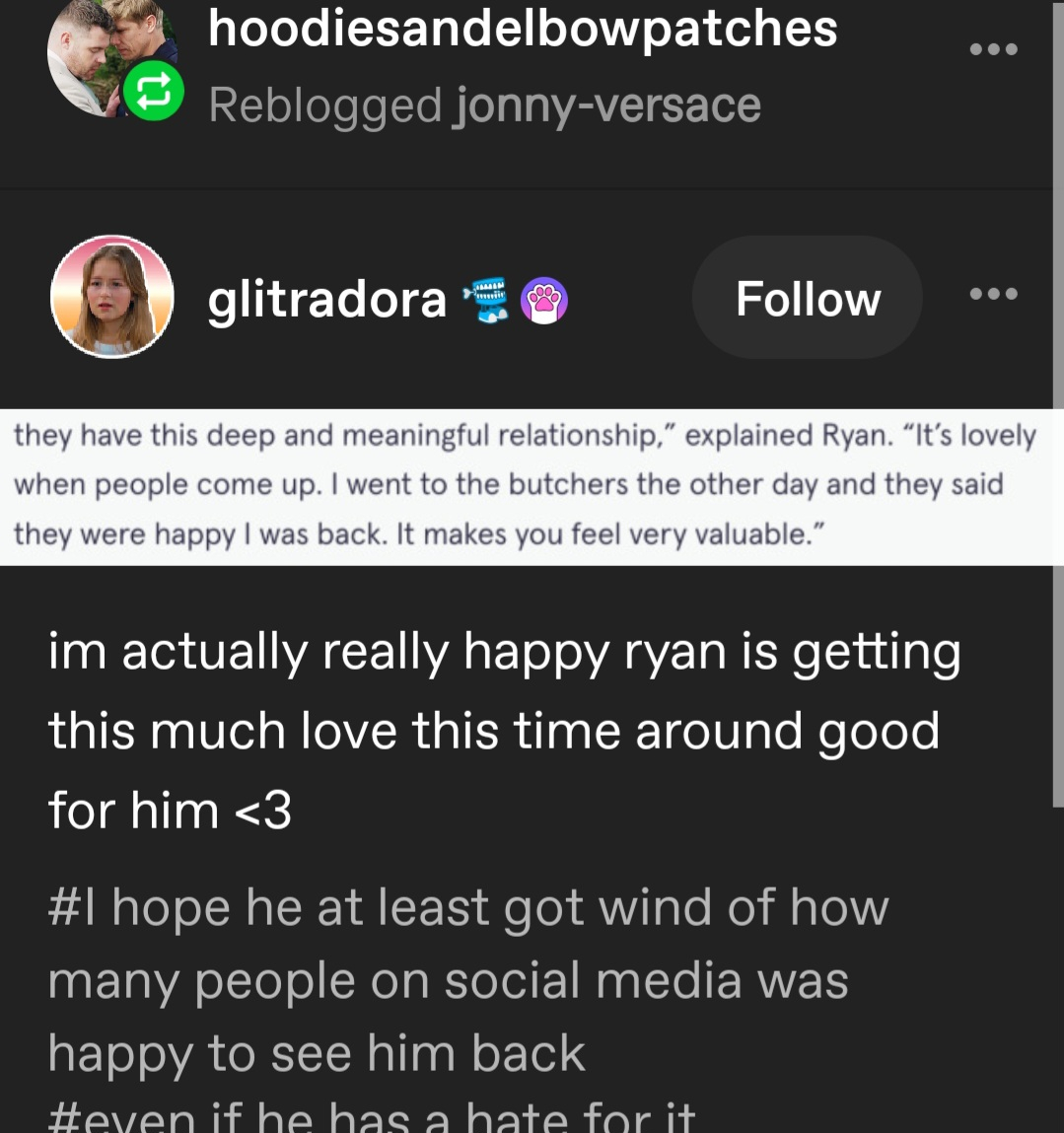Image resolution: width=1064 pixels, height=1133 pixels.
Task: Open hoodiesandelbowpatches blog
Action: click(522, 30)
